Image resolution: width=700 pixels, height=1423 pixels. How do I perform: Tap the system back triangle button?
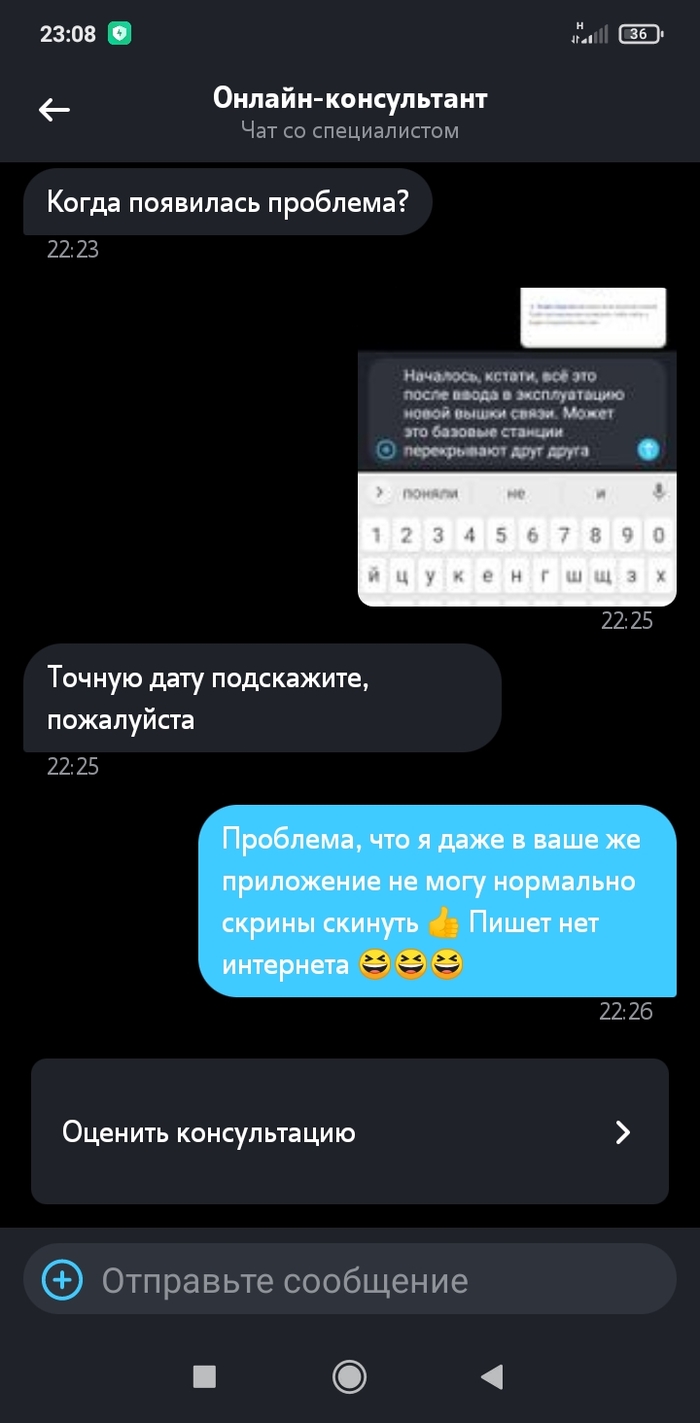pyautogui.click(x=492, y=1377)
